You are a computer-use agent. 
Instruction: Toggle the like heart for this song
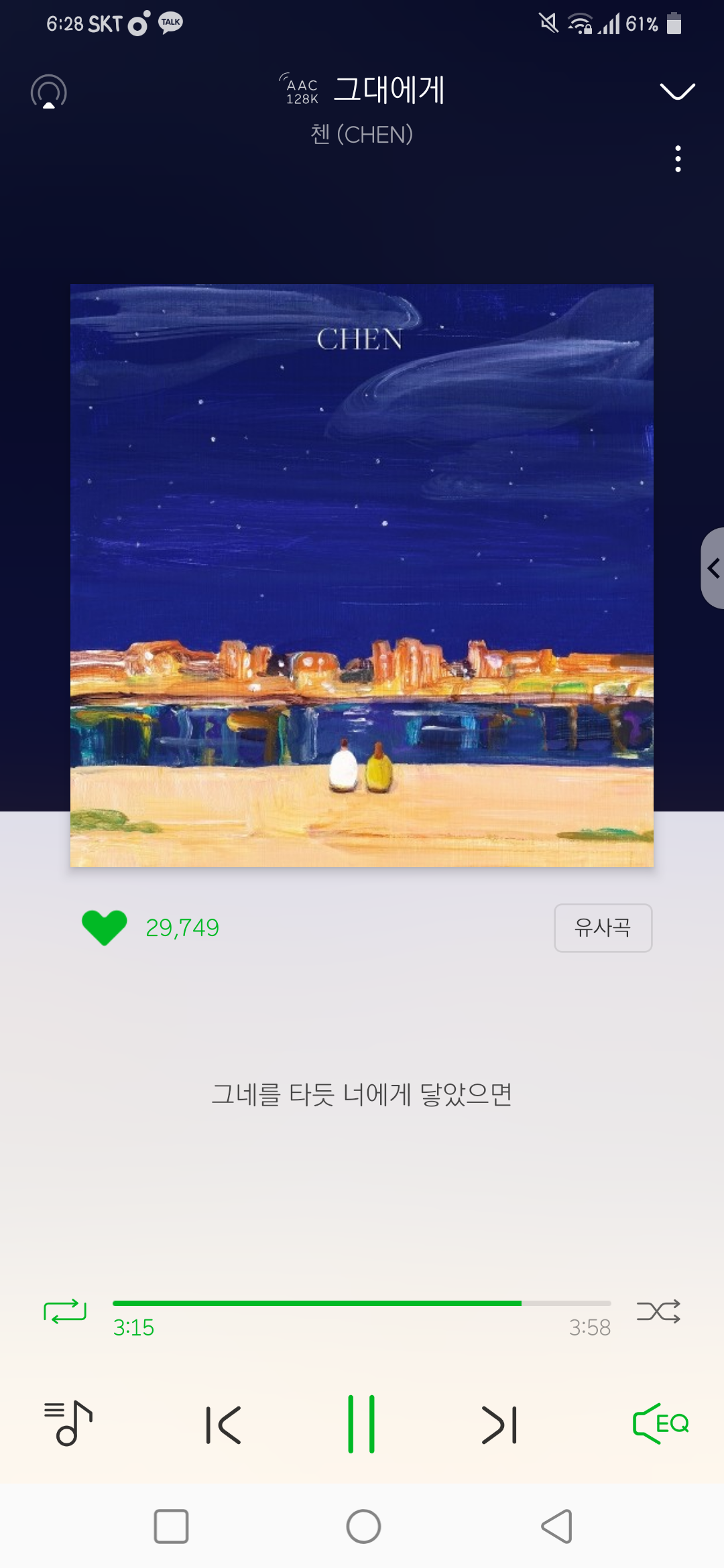104,927
